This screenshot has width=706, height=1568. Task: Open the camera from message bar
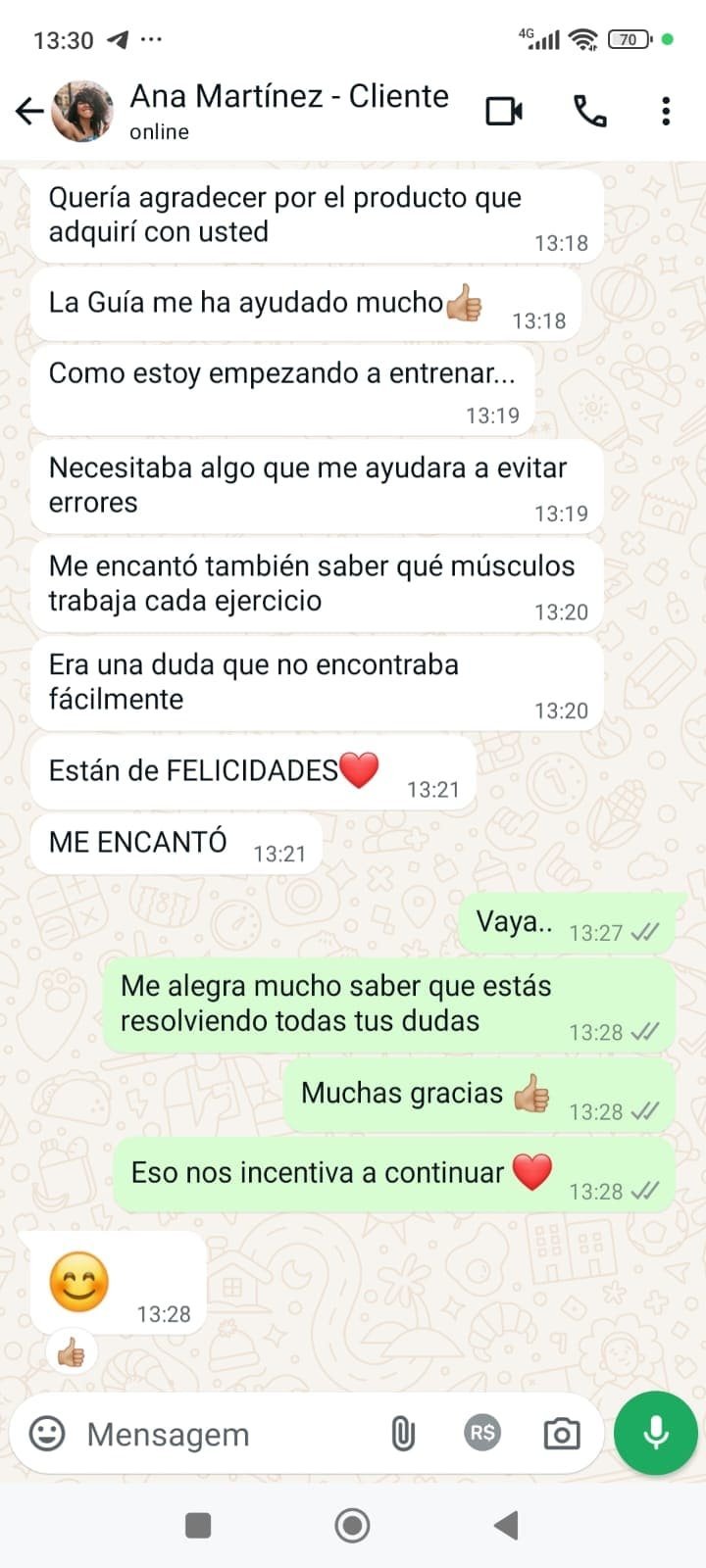tap(562, 1434)
